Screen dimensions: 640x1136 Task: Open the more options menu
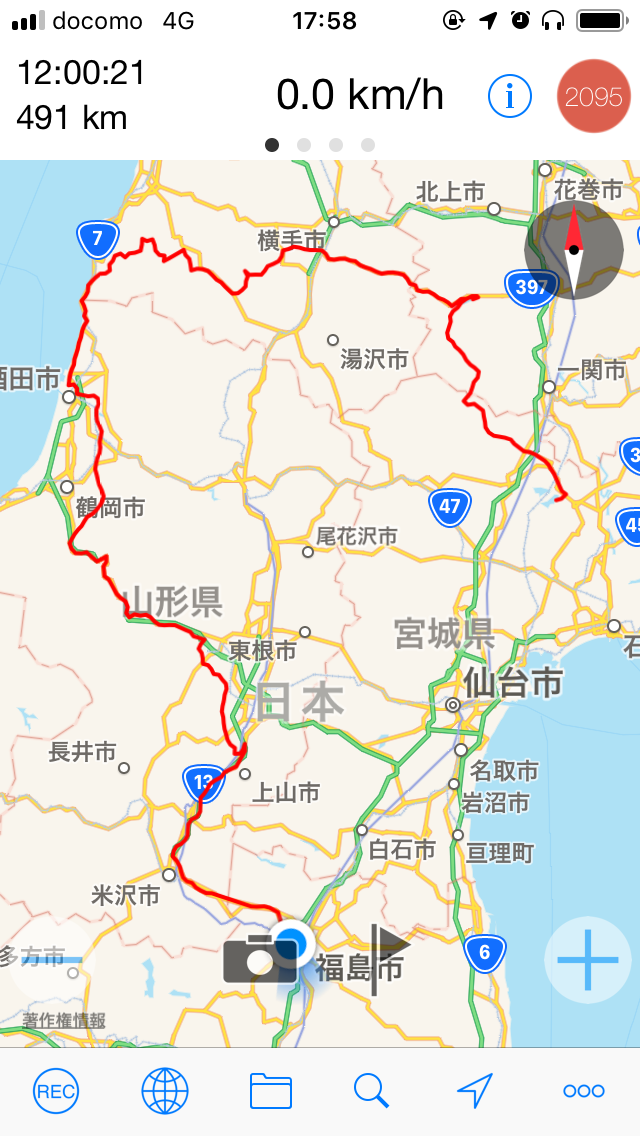(x=583, y=1091)
